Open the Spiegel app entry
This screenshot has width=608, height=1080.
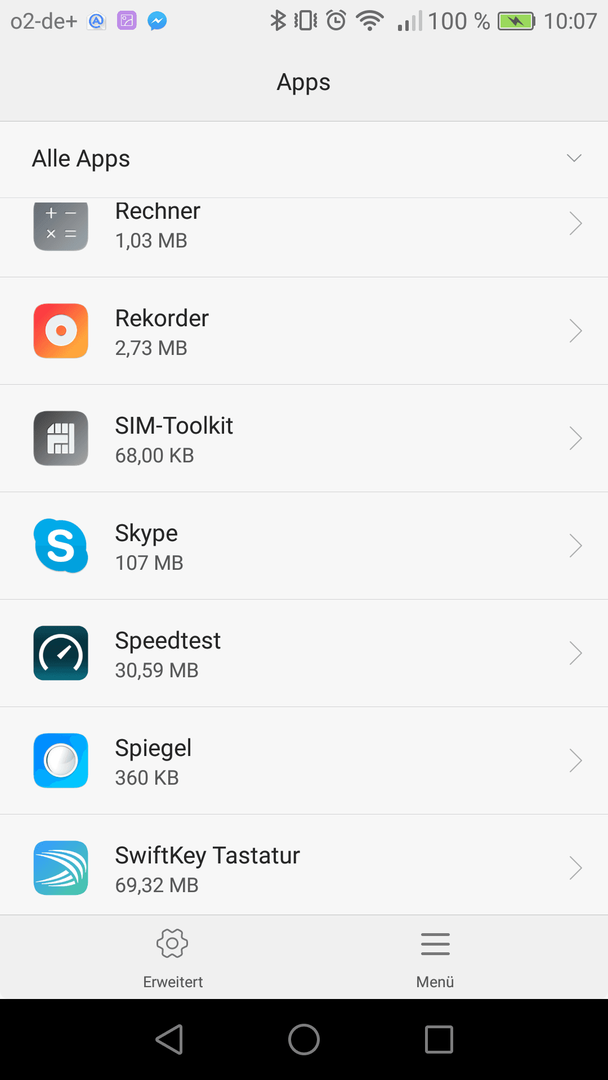click(304, 761)
